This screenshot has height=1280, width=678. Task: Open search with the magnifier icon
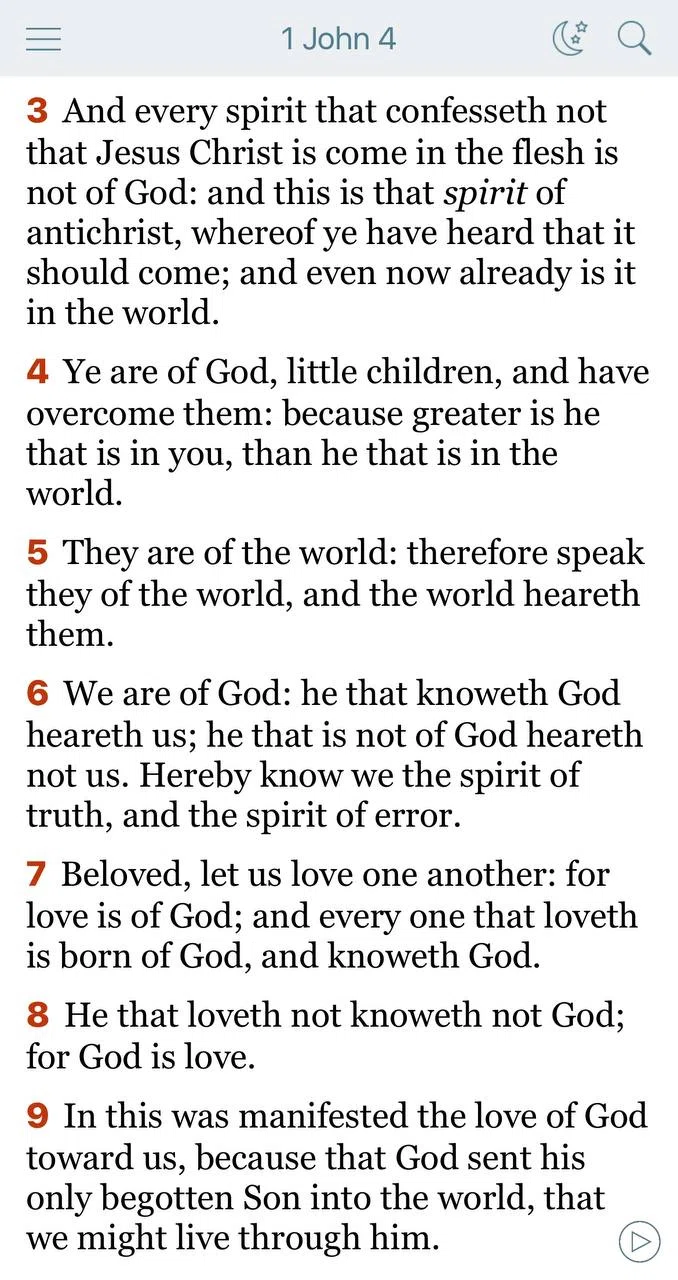[x=634, y=39]
